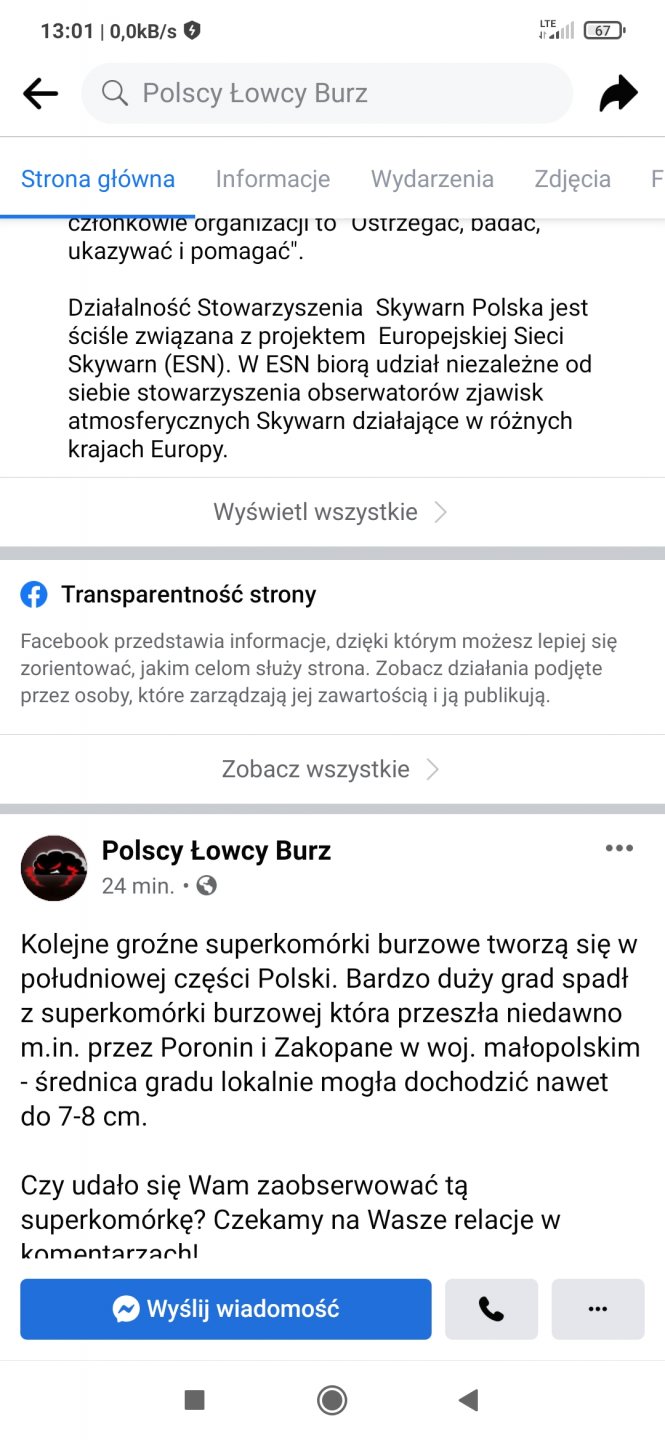Open post options three-dot menu
The height and width of the screenshot is (1440, 665).
pos(619,849)
